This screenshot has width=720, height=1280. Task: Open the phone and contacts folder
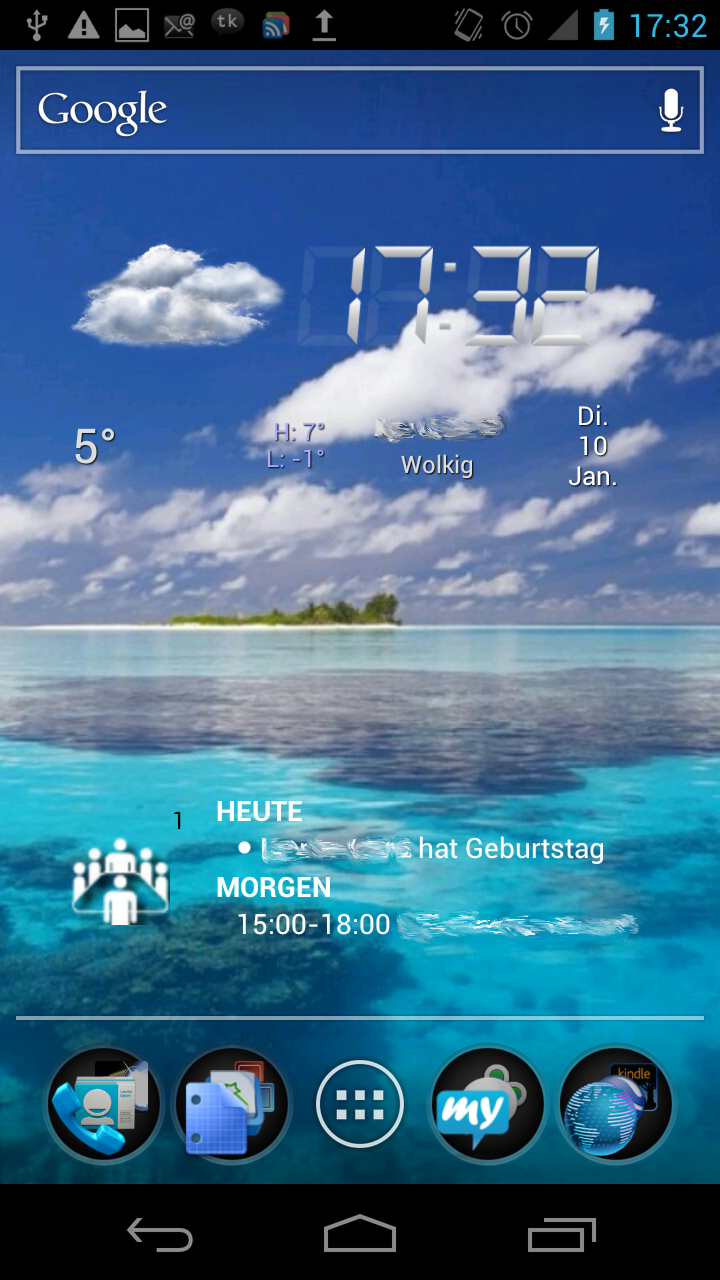point(103,1105)
